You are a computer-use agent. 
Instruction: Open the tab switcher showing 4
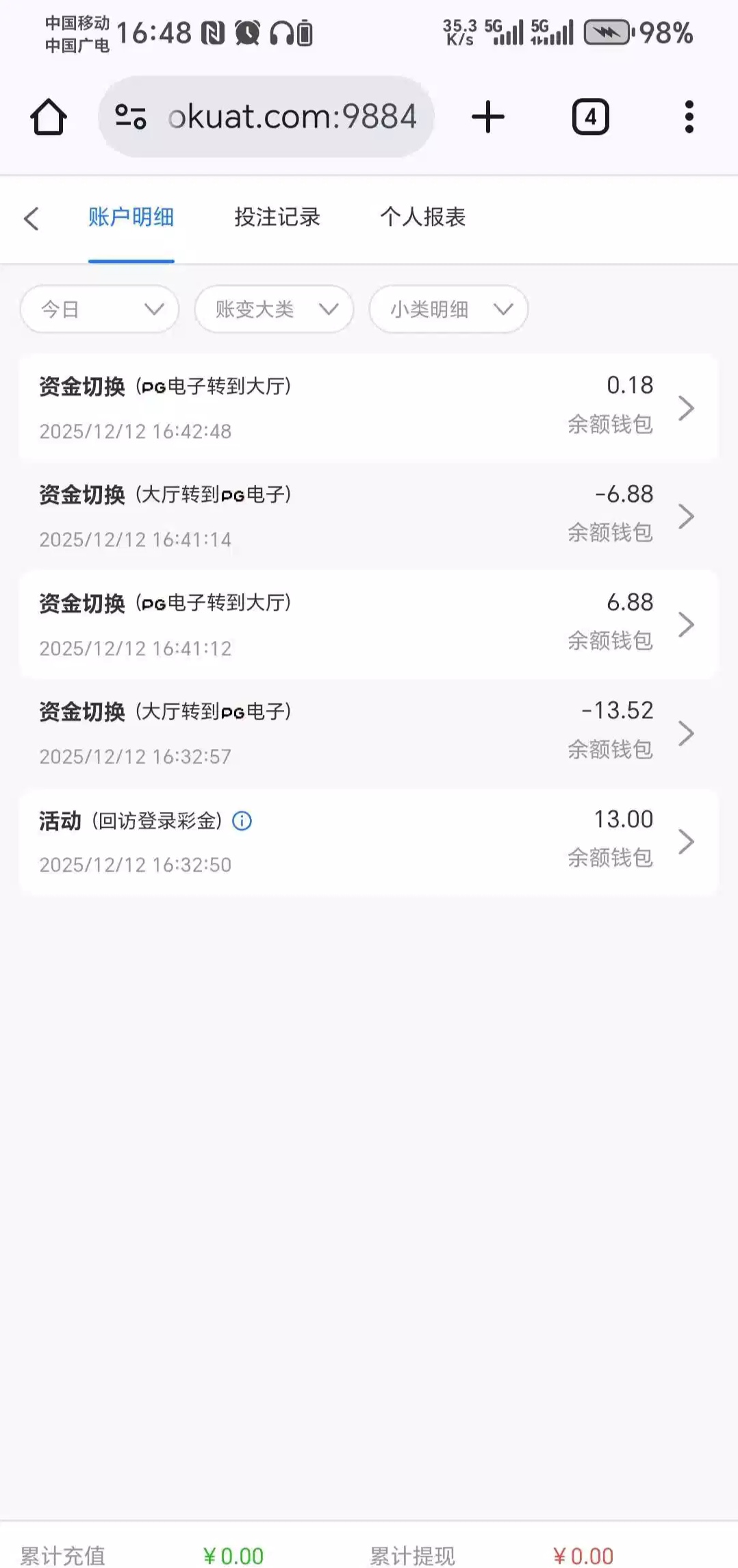[590, 117]
